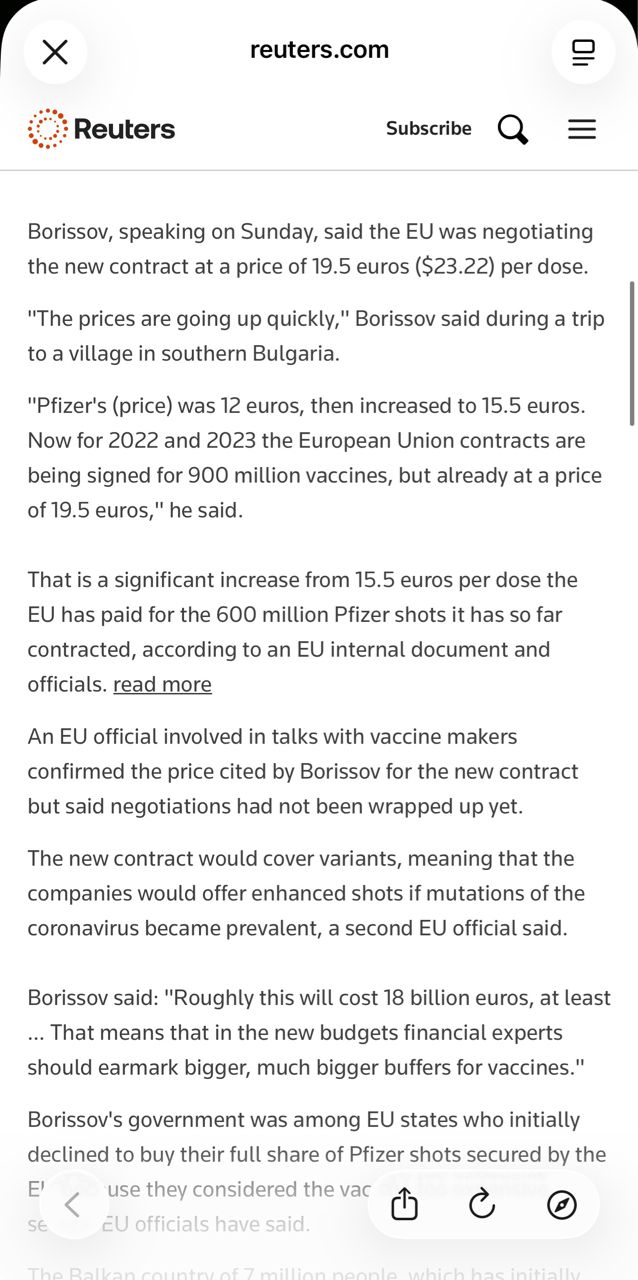This screenshot has width=638, height=1280.
Task: Open Reuters site search
Action: click(x=513, y=129)
